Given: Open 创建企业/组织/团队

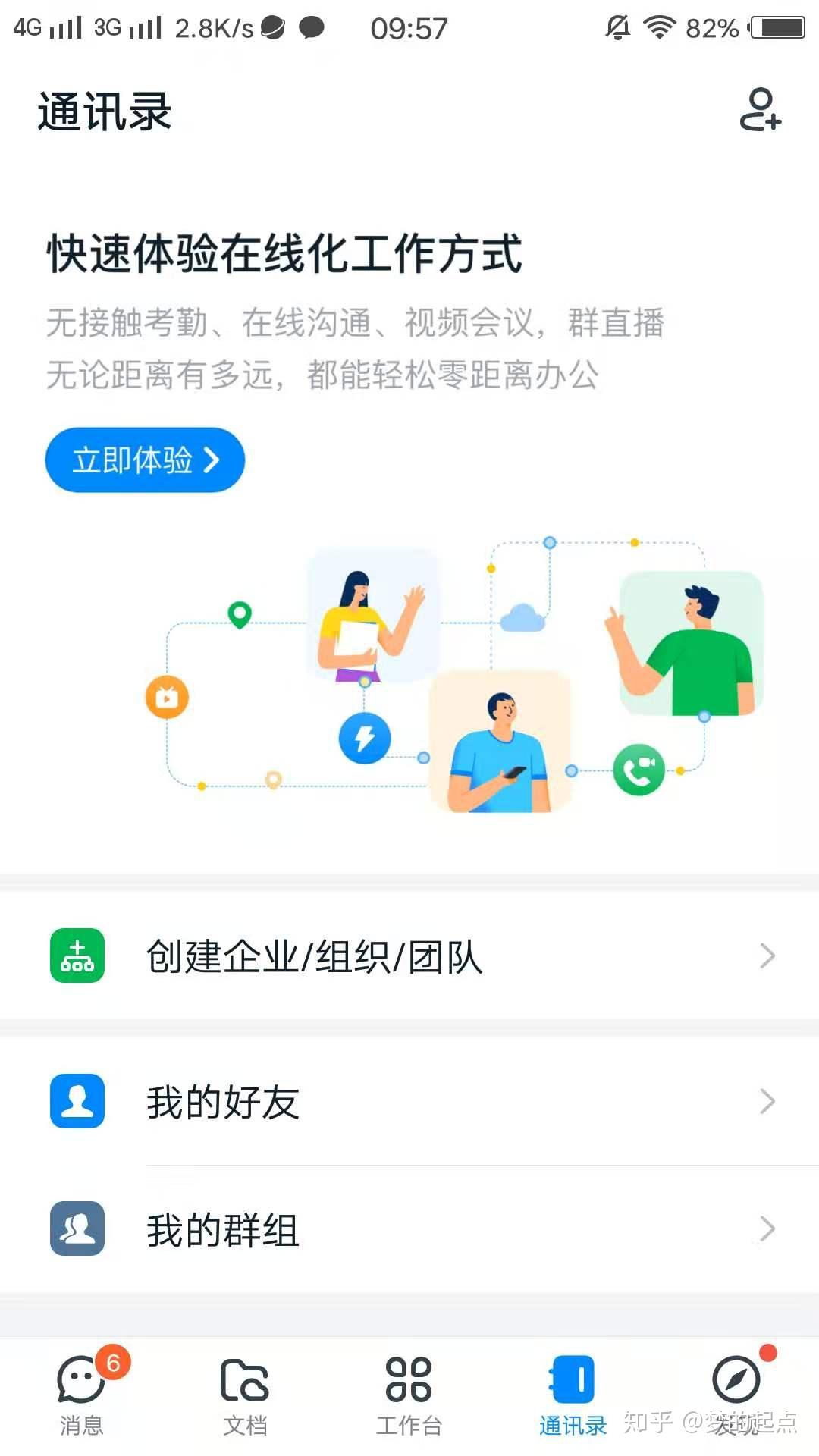Looking at the screenshot, I should (409, 956).
